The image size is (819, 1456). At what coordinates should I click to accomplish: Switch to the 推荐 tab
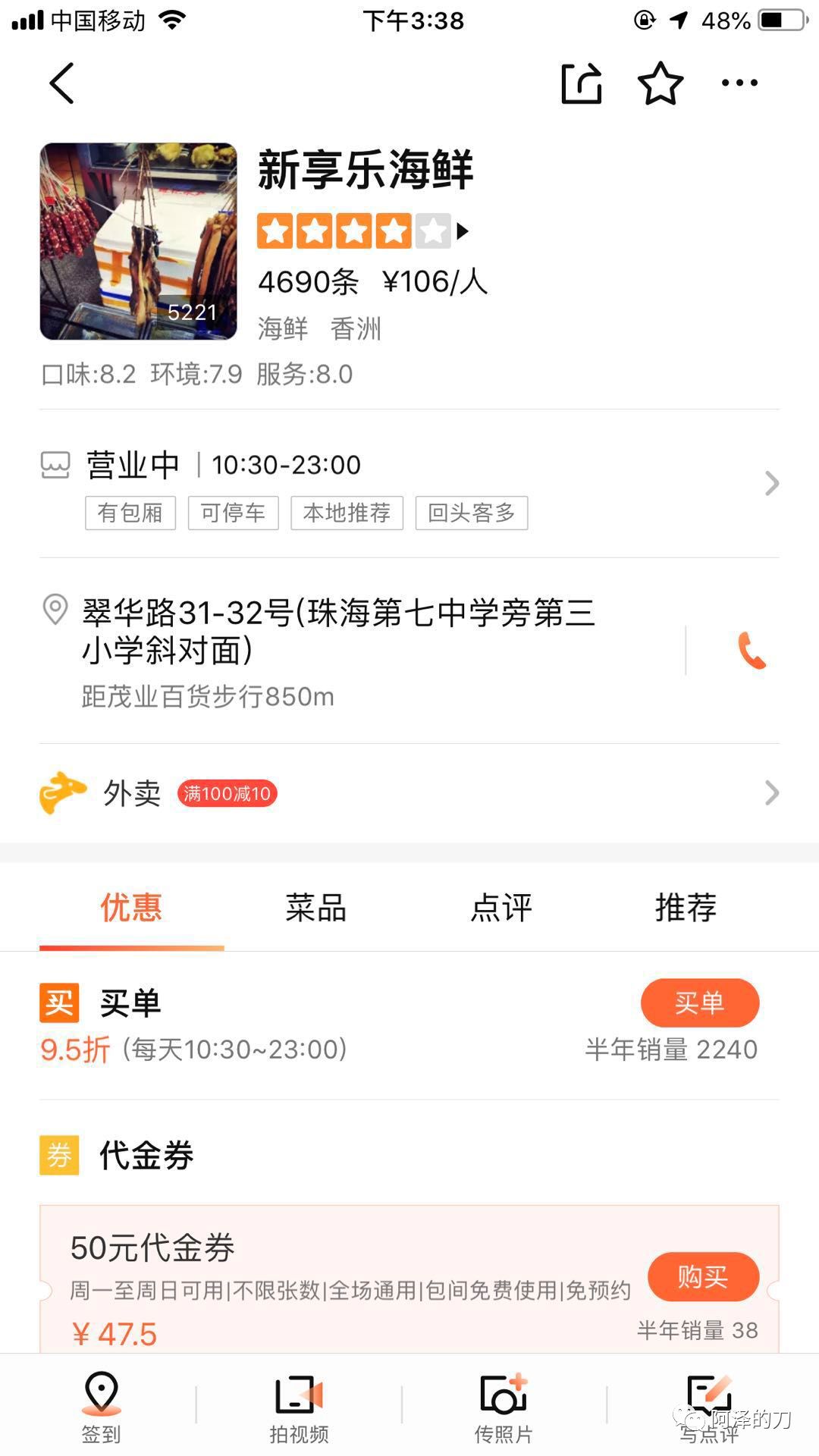(x=686, y=908)
